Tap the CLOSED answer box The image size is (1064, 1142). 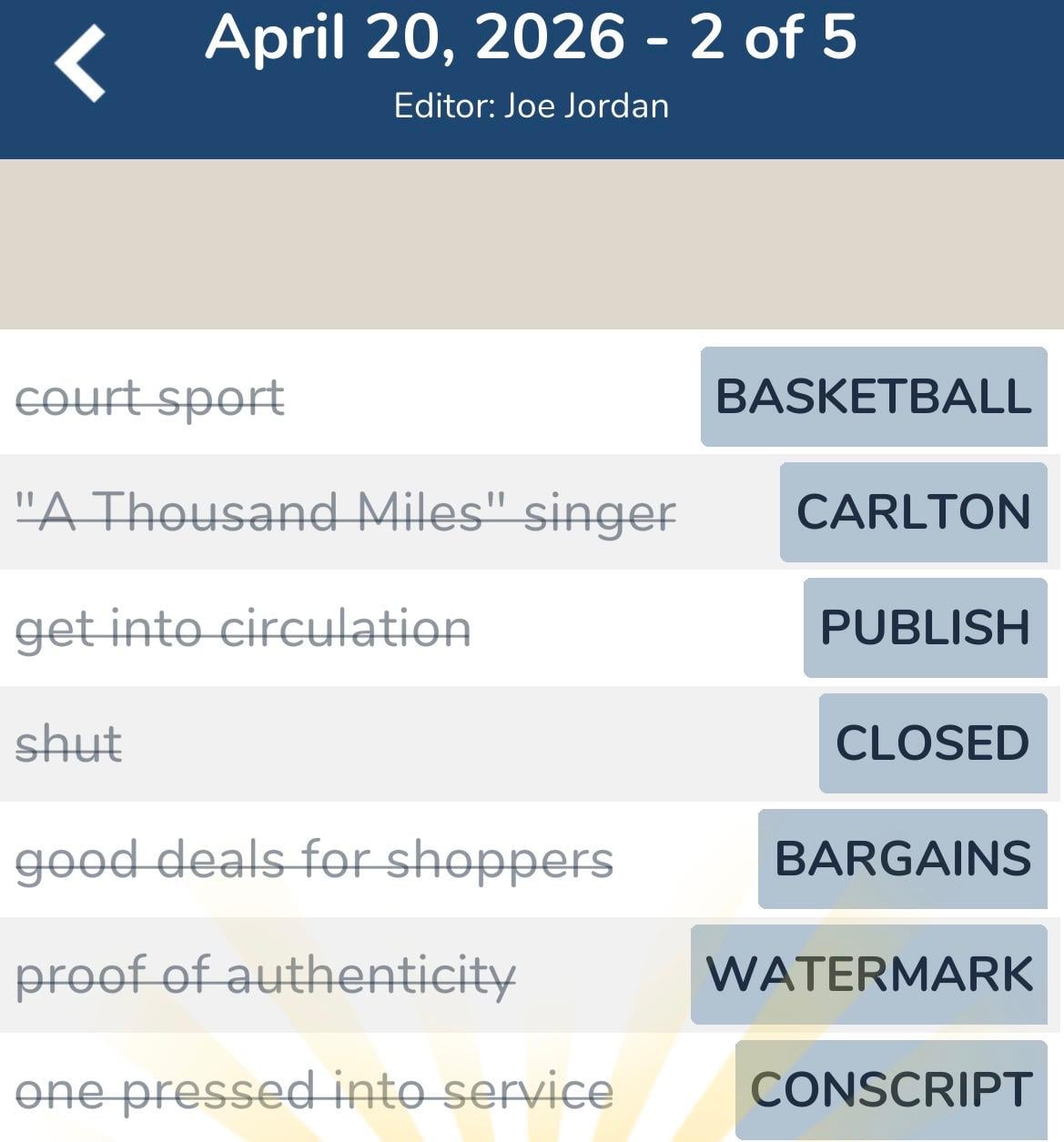pos(933,743)
